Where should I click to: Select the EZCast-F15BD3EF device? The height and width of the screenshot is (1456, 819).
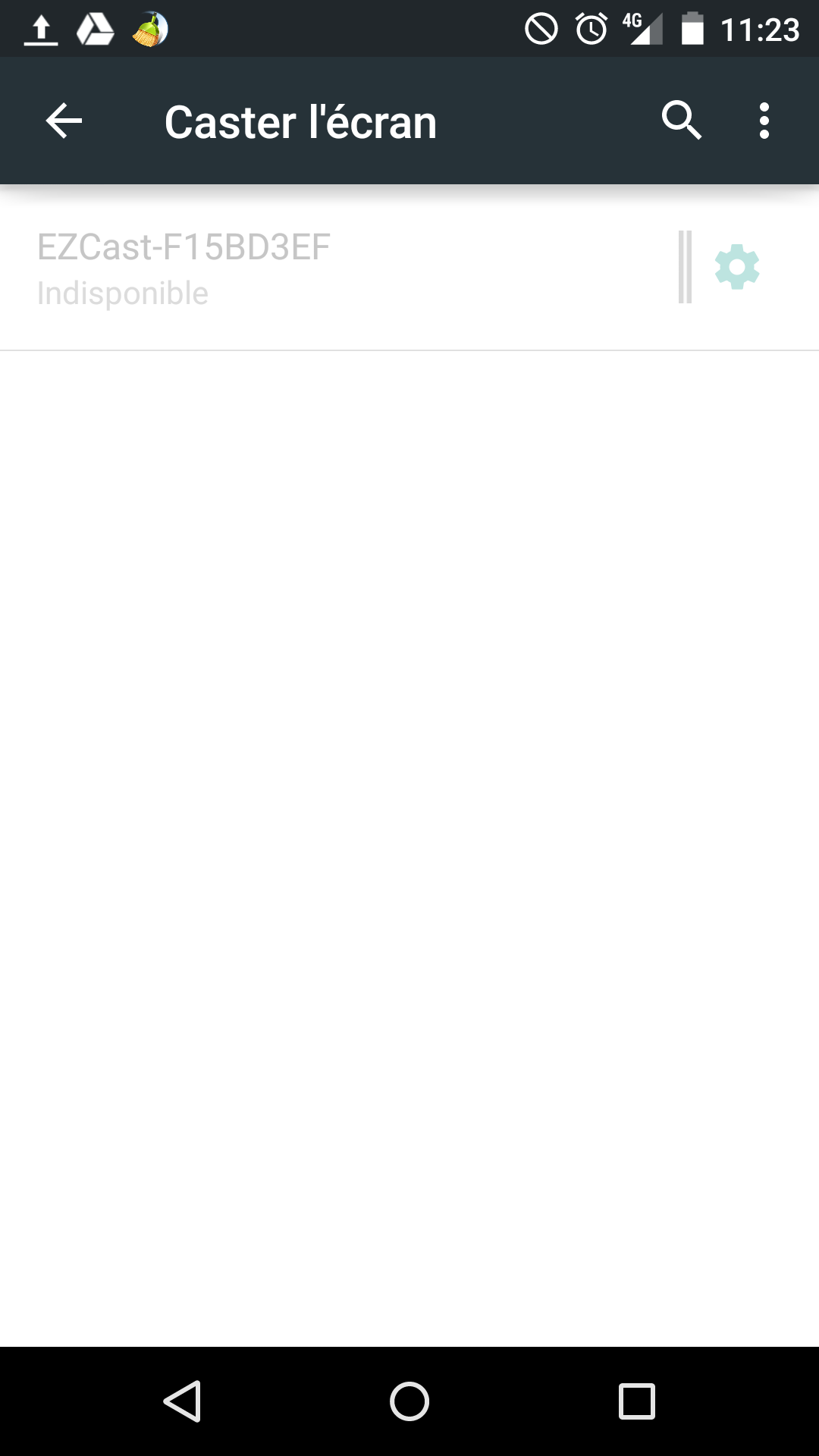point(338,268)
